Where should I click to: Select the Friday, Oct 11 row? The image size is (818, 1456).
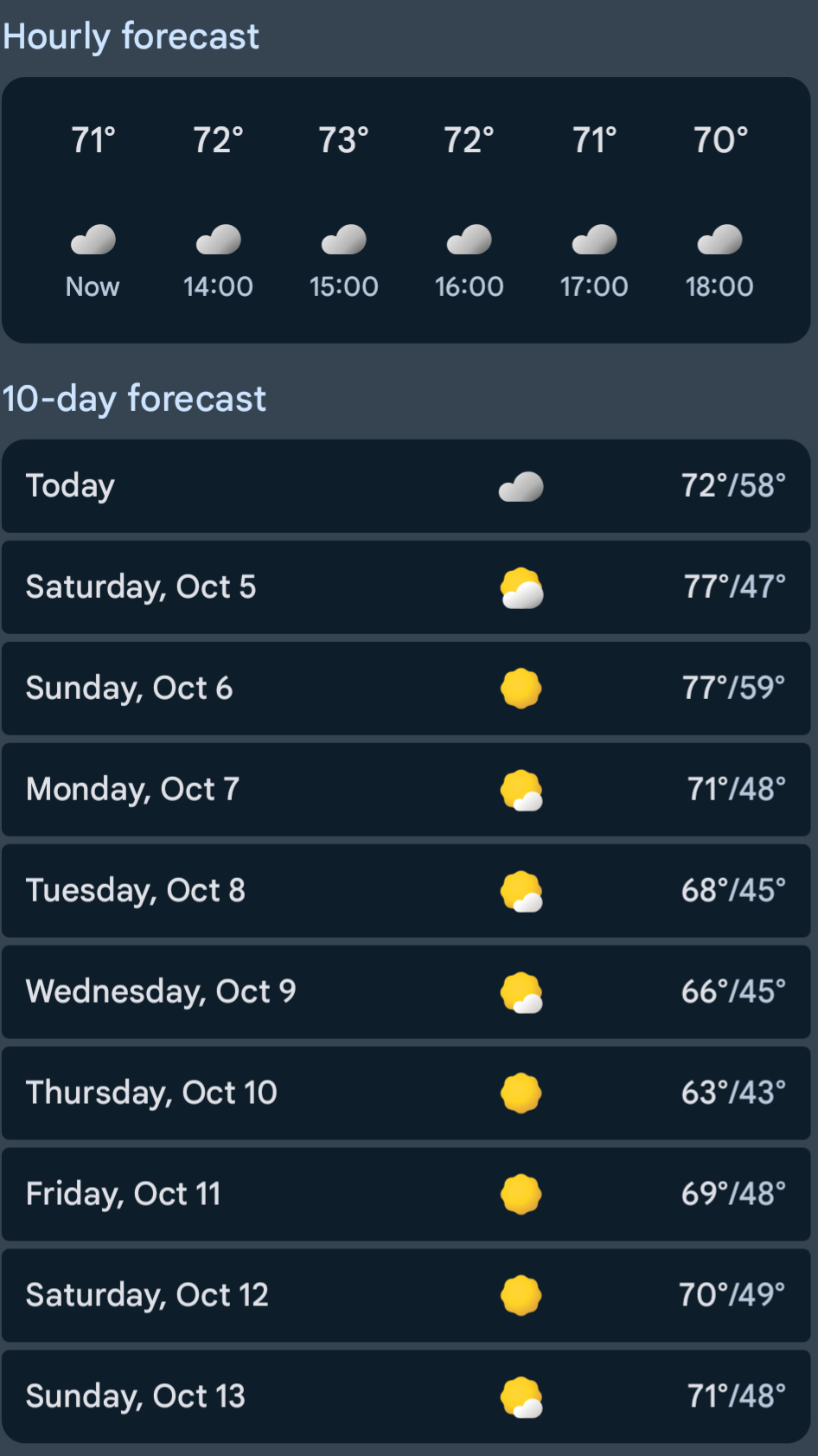click(x=406, y=1195)
